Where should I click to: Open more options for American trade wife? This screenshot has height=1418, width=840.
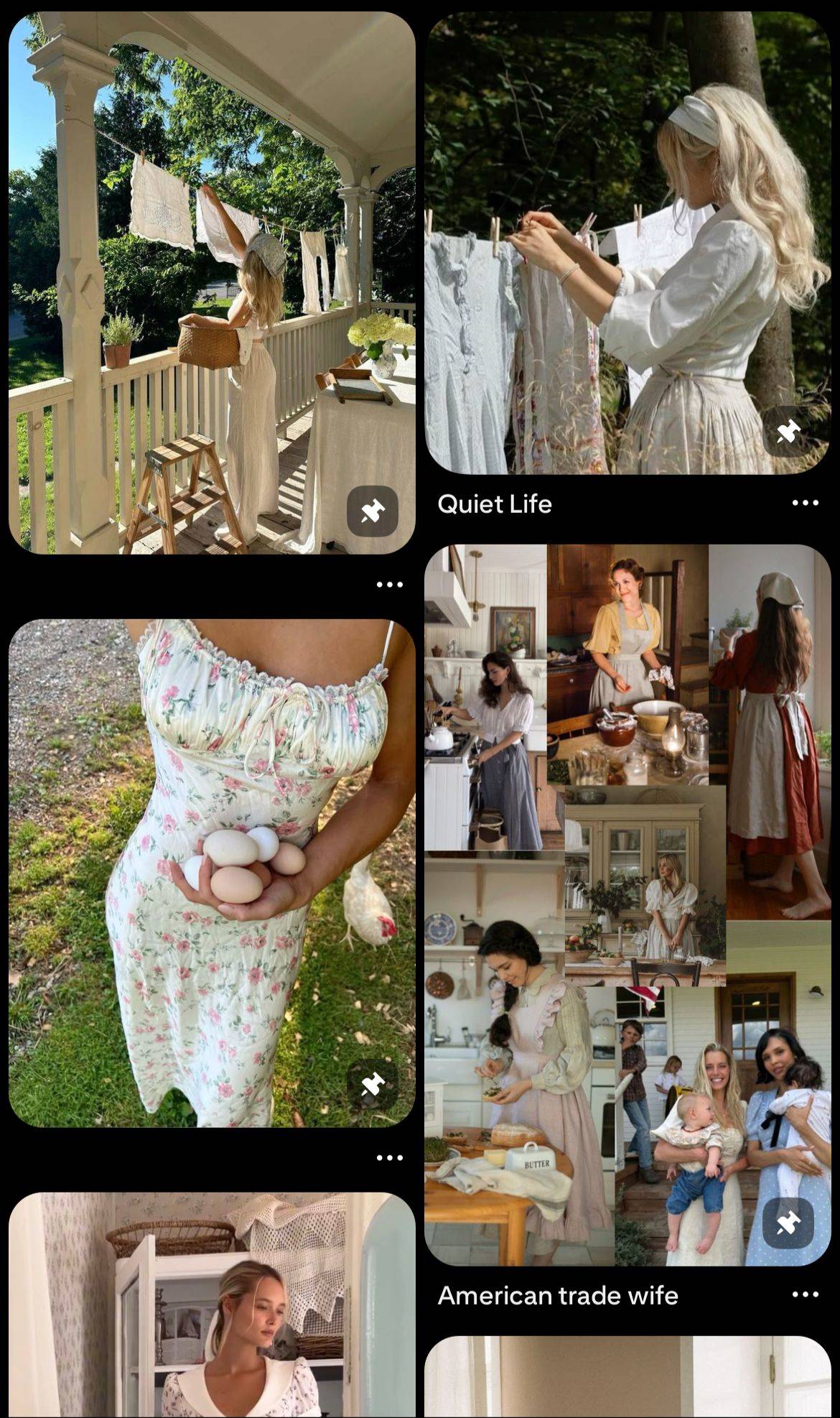(805, 1294)
